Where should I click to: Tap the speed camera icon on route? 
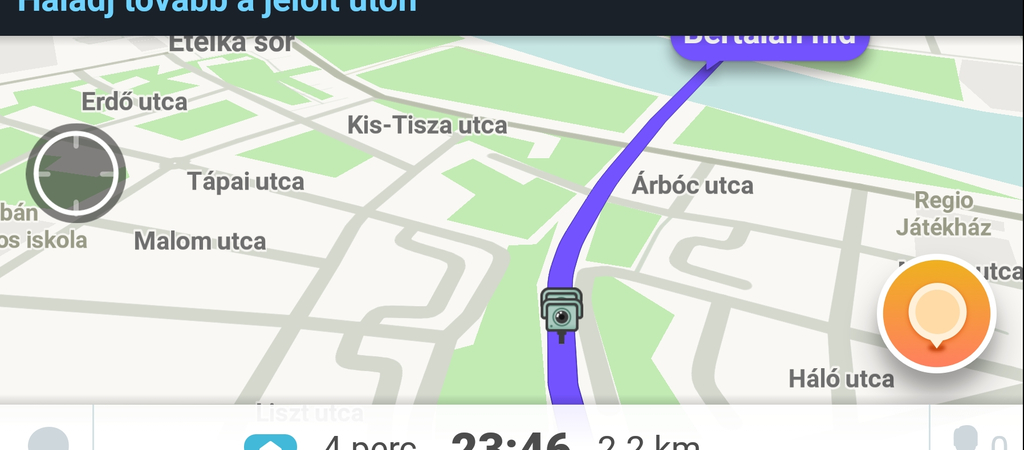point(562,312)
